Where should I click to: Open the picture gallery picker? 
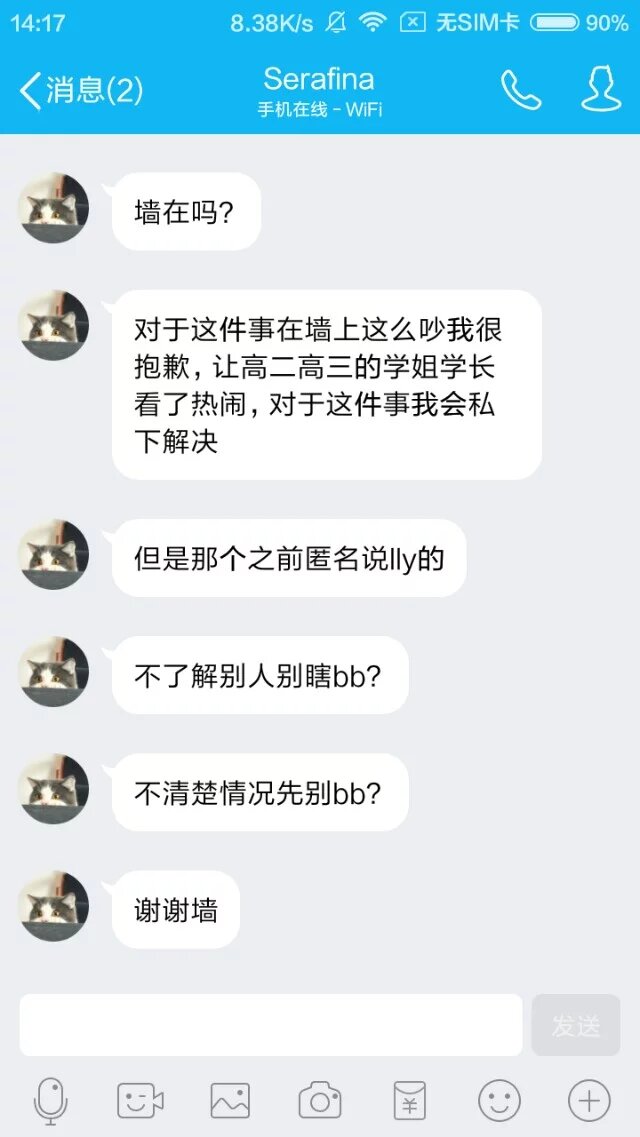pyautogui.click(x=230, y=1101)
